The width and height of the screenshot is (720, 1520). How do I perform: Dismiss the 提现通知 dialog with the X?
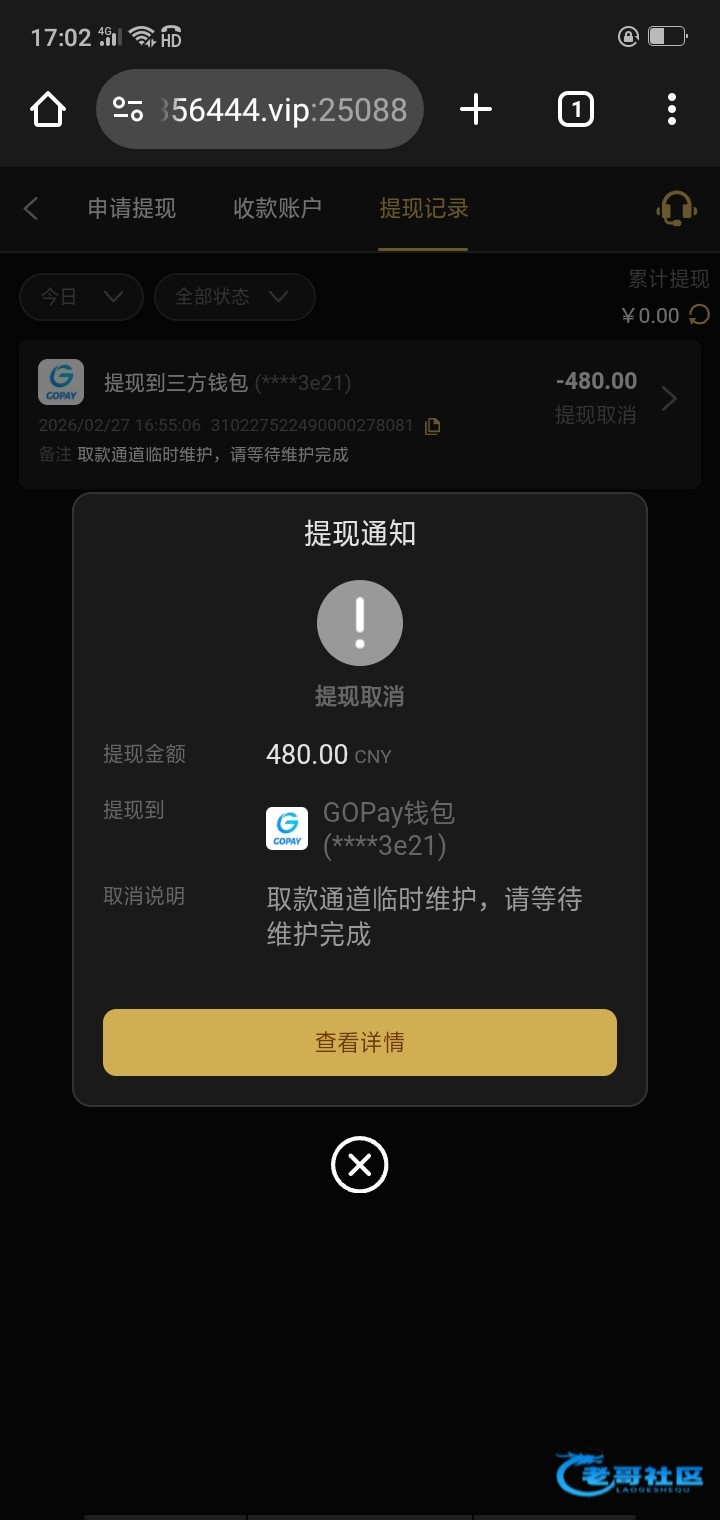pyautogui.click(x=360, y=1165)
